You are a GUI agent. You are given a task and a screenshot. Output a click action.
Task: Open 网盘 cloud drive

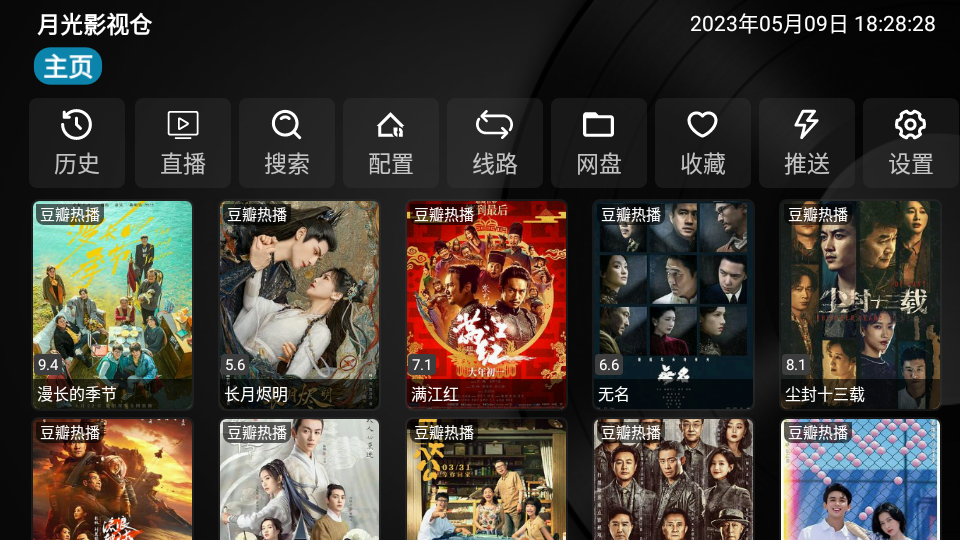599,143
